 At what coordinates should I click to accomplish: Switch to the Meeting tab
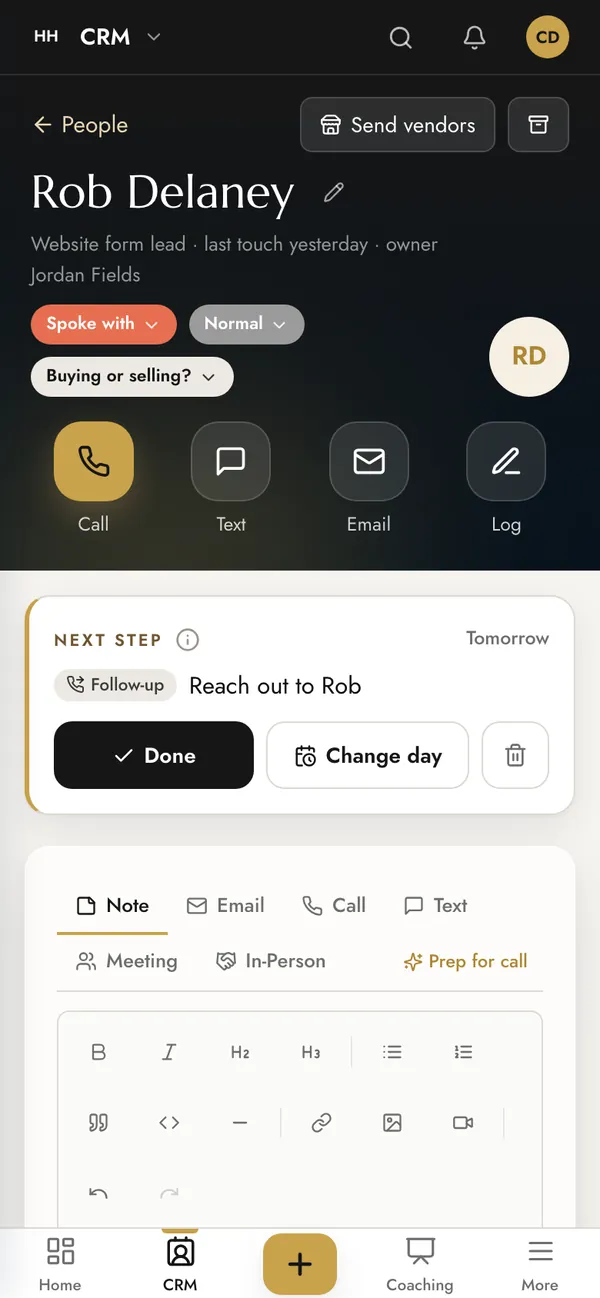click(127, 961)
